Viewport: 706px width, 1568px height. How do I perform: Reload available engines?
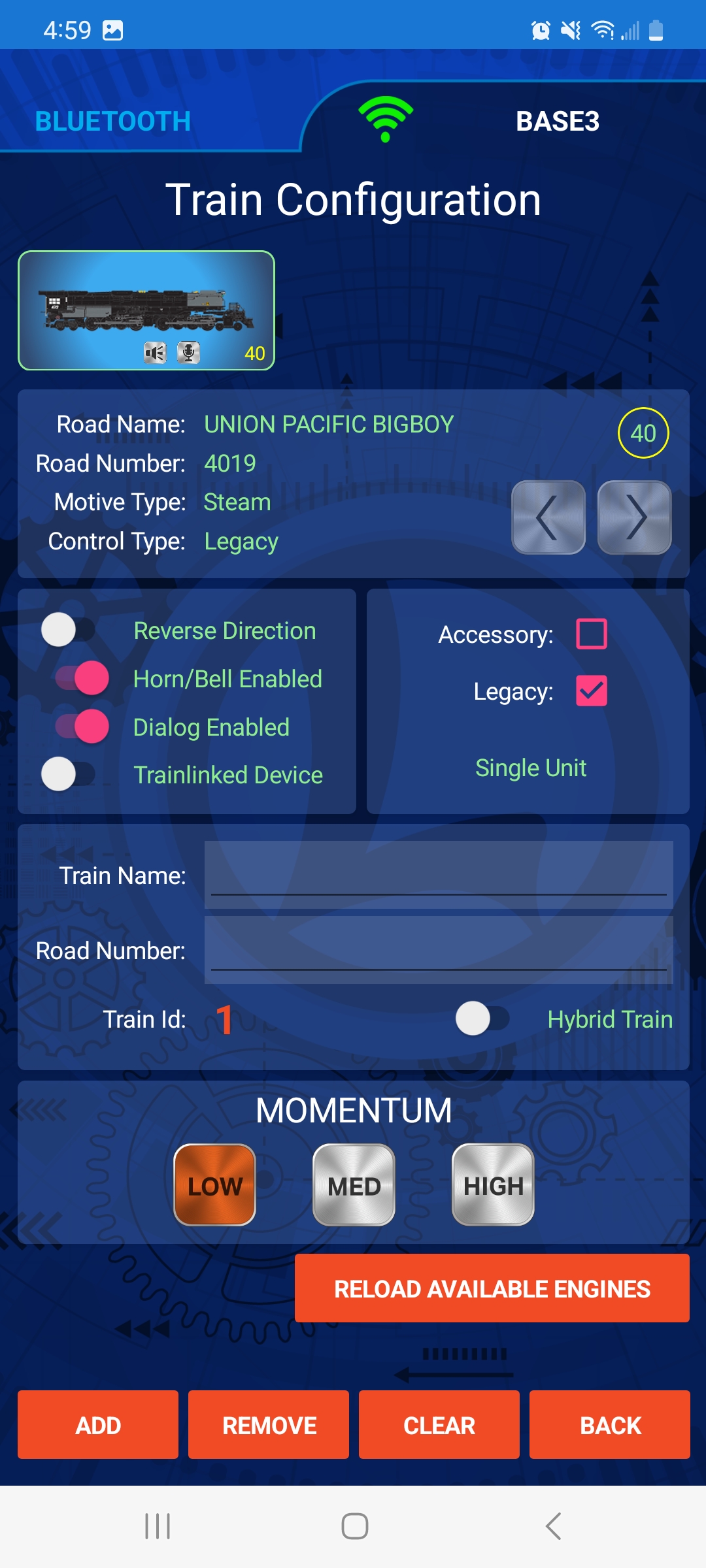(492, 1288)
